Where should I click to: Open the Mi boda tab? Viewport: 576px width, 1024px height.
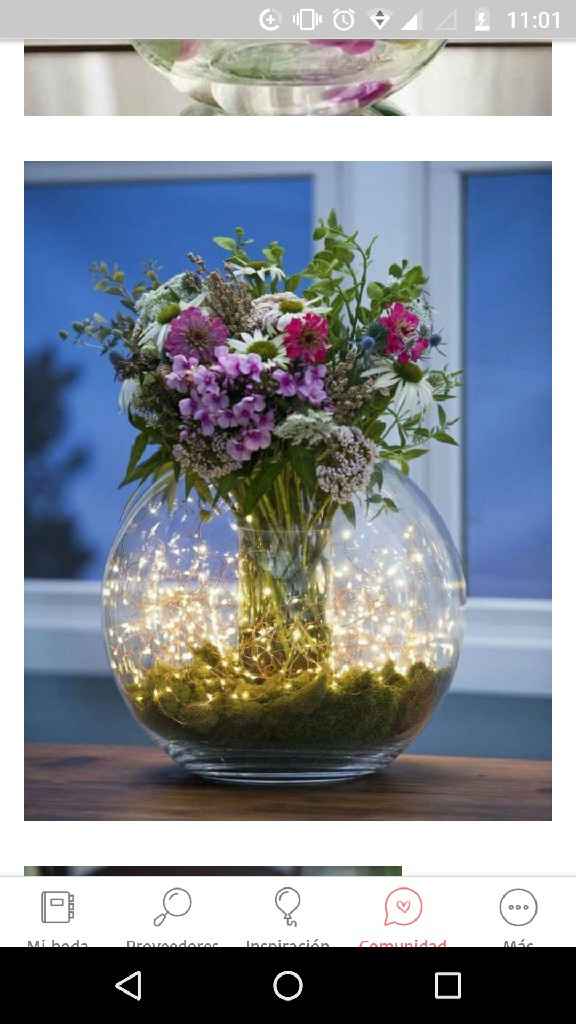tap(57, 913)
